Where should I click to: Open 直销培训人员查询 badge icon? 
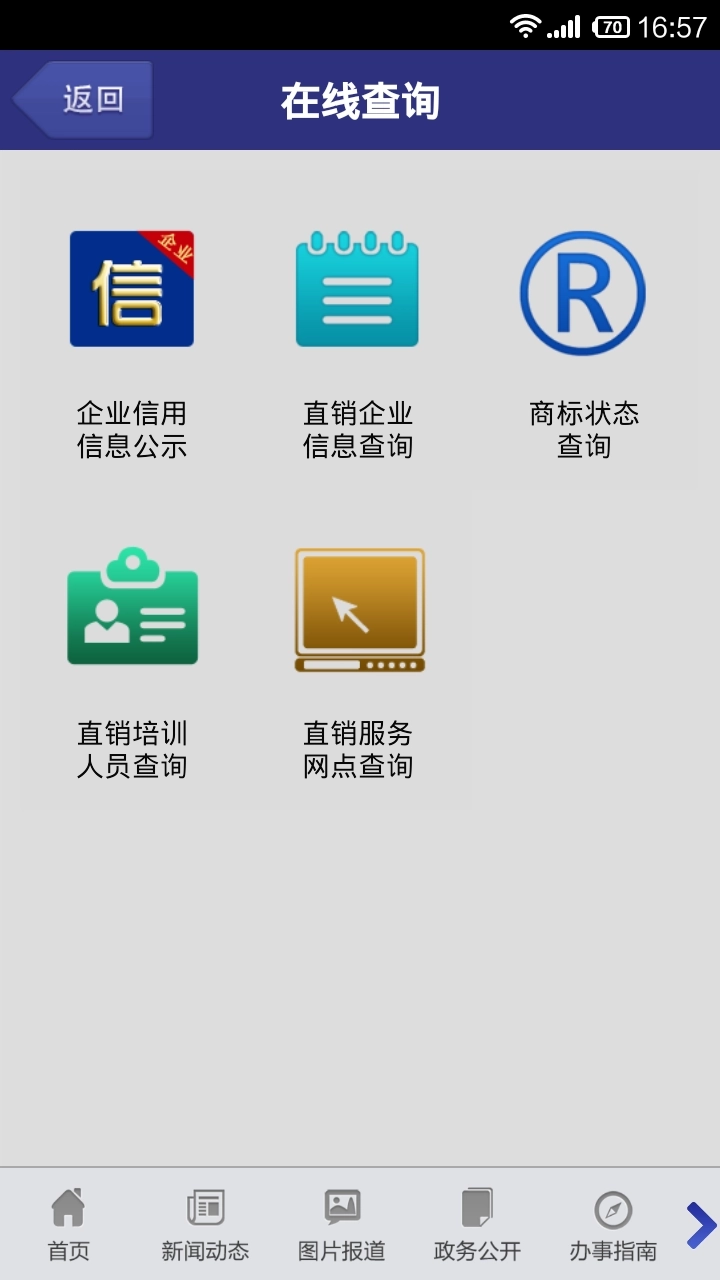[x=133, y=610]
